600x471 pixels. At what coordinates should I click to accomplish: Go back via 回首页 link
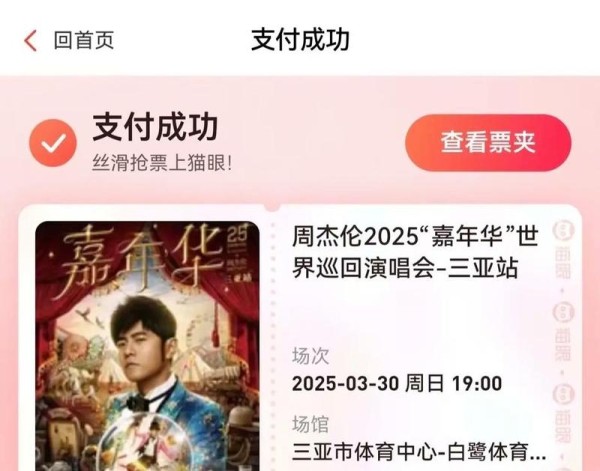[x=70, y=41]
